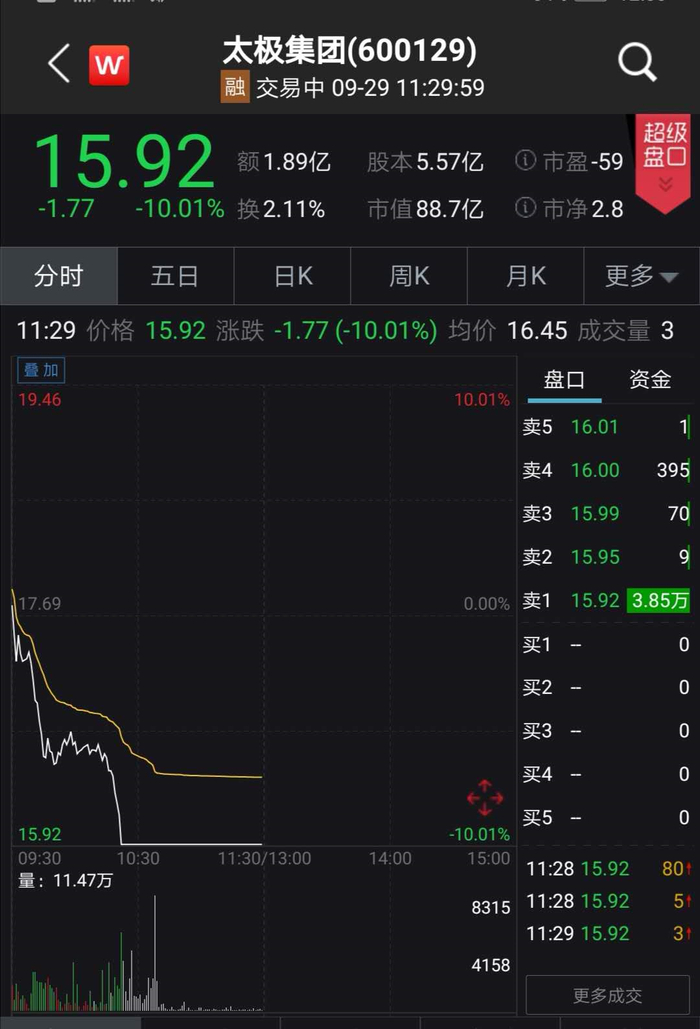The height and width of the screenshot is (1029, 700).
Task: Tap the 市盈 info icon
Action: (x=526, y=161)
